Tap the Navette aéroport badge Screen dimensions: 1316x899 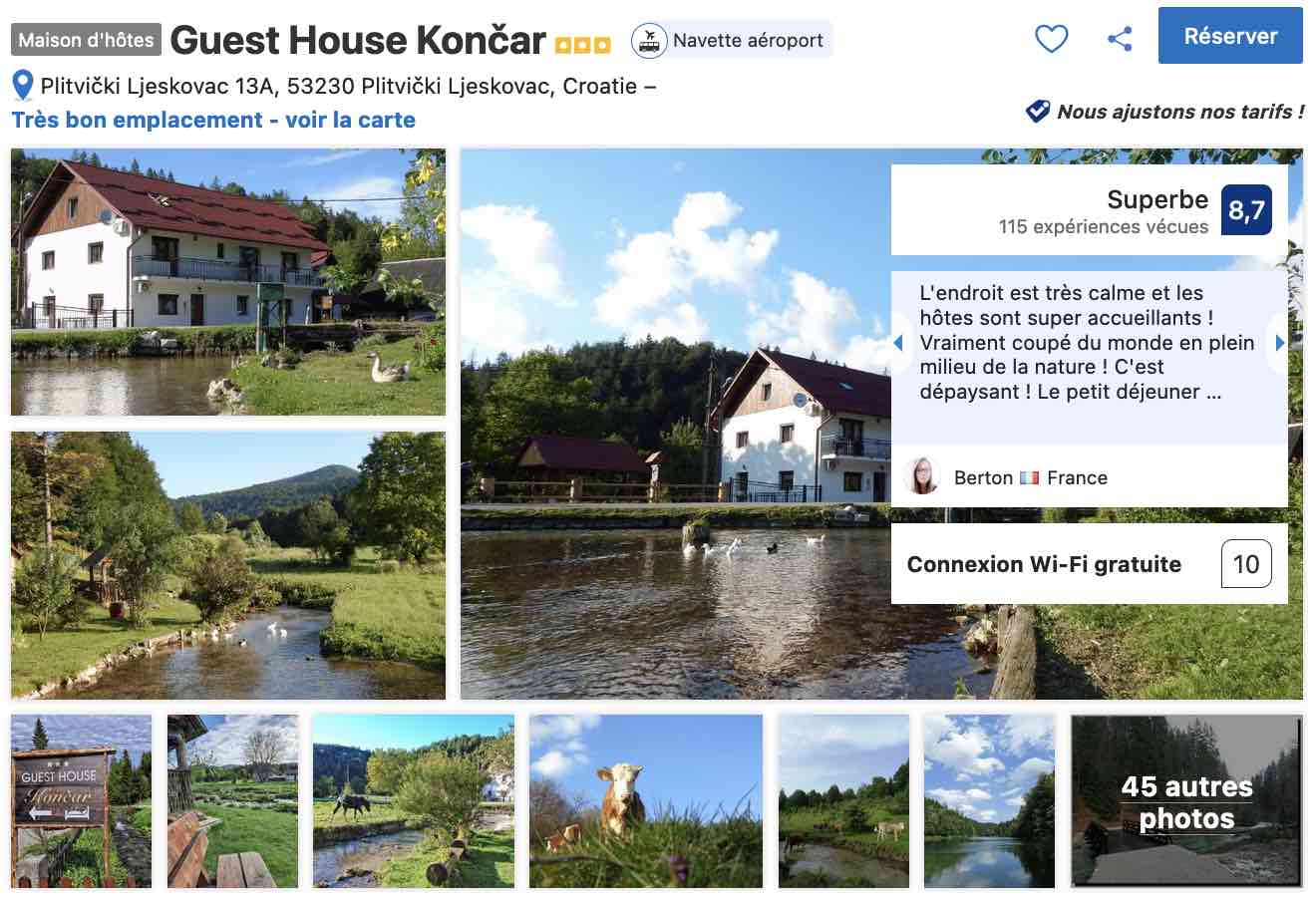(x=733, y=41)
